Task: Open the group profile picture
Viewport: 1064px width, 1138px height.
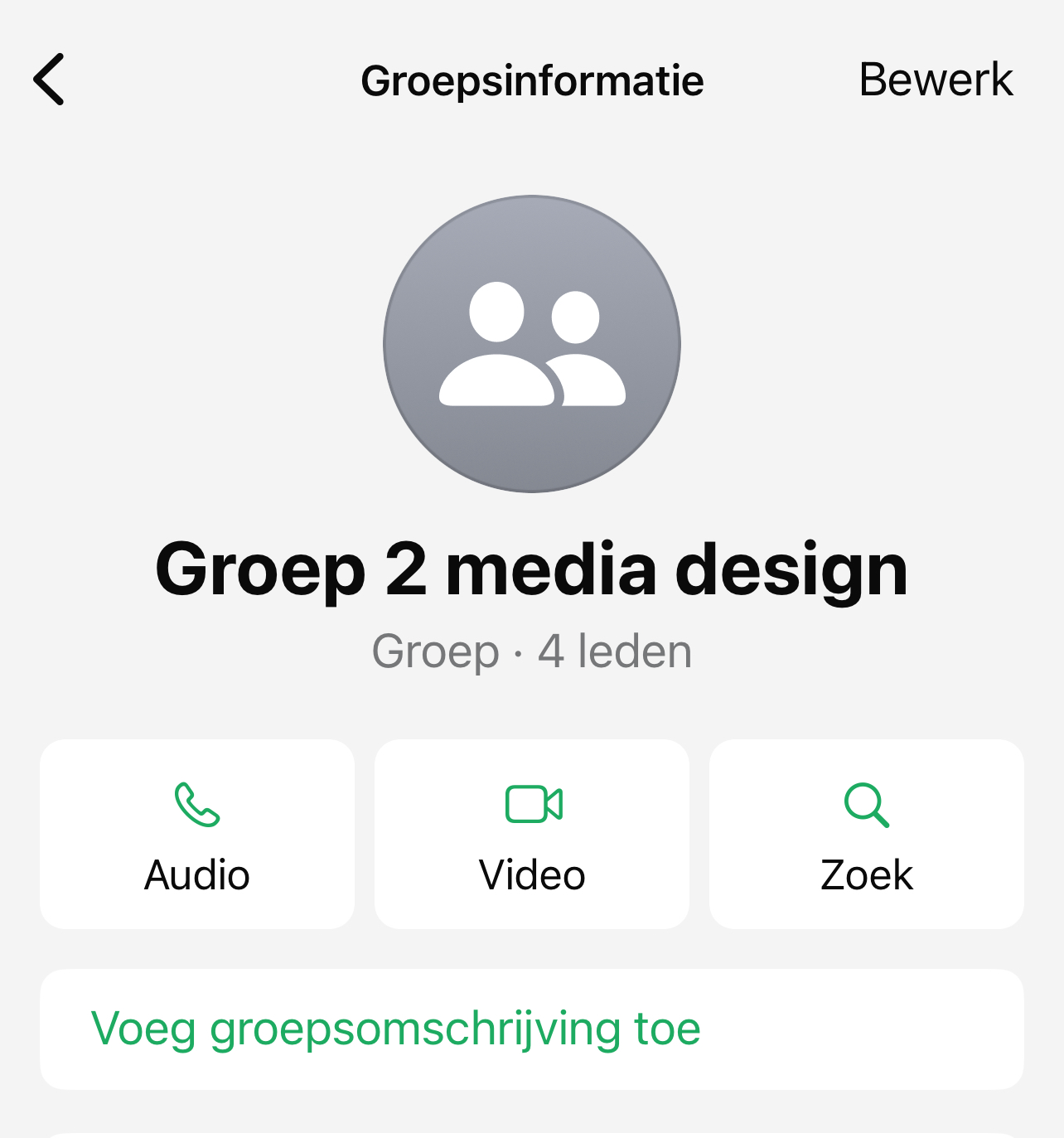Action: (x=532, y=344)
